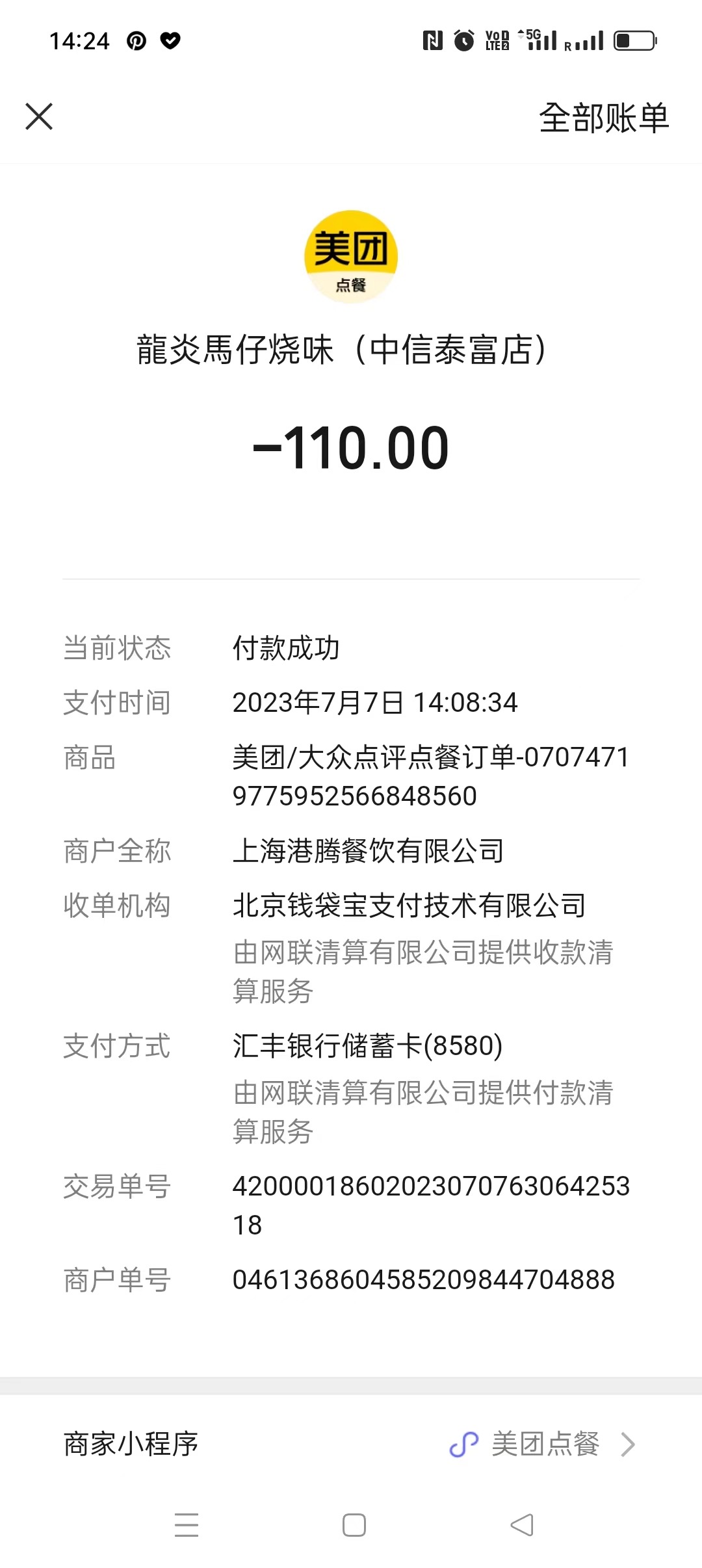Tap the system back button

[x=522, y=1524]
